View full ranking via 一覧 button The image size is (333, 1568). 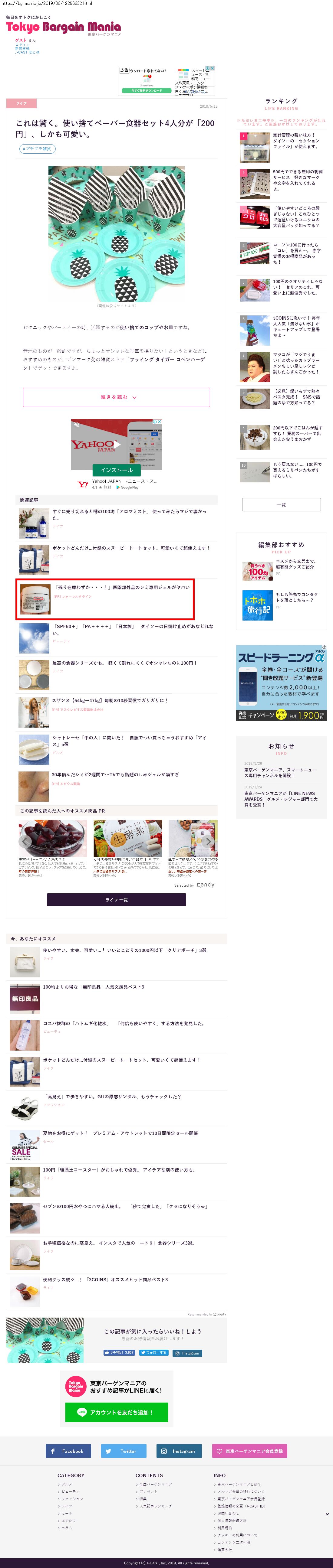(x=281, y=505)
